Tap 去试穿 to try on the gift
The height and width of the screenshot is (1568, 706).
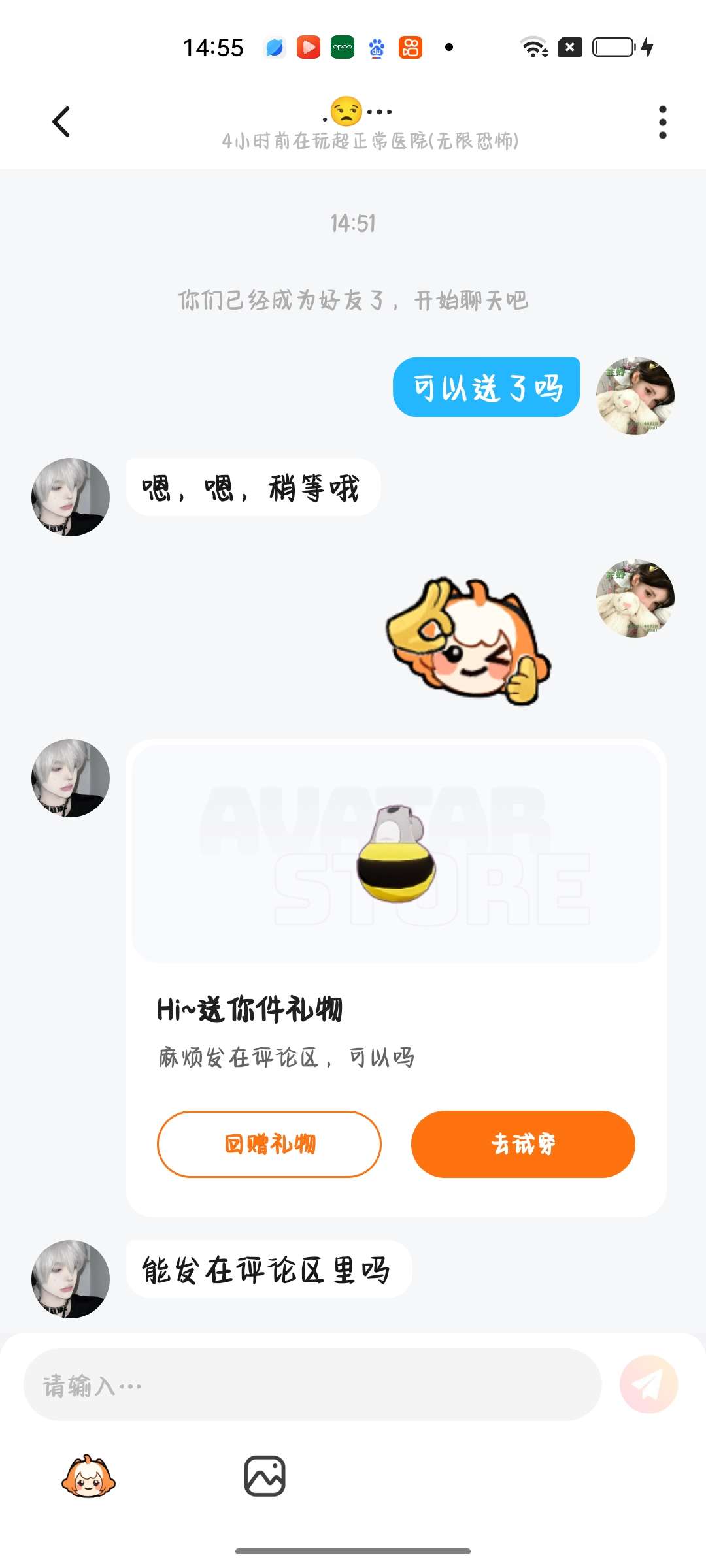pyautogui.click(x=523, y=1144)
